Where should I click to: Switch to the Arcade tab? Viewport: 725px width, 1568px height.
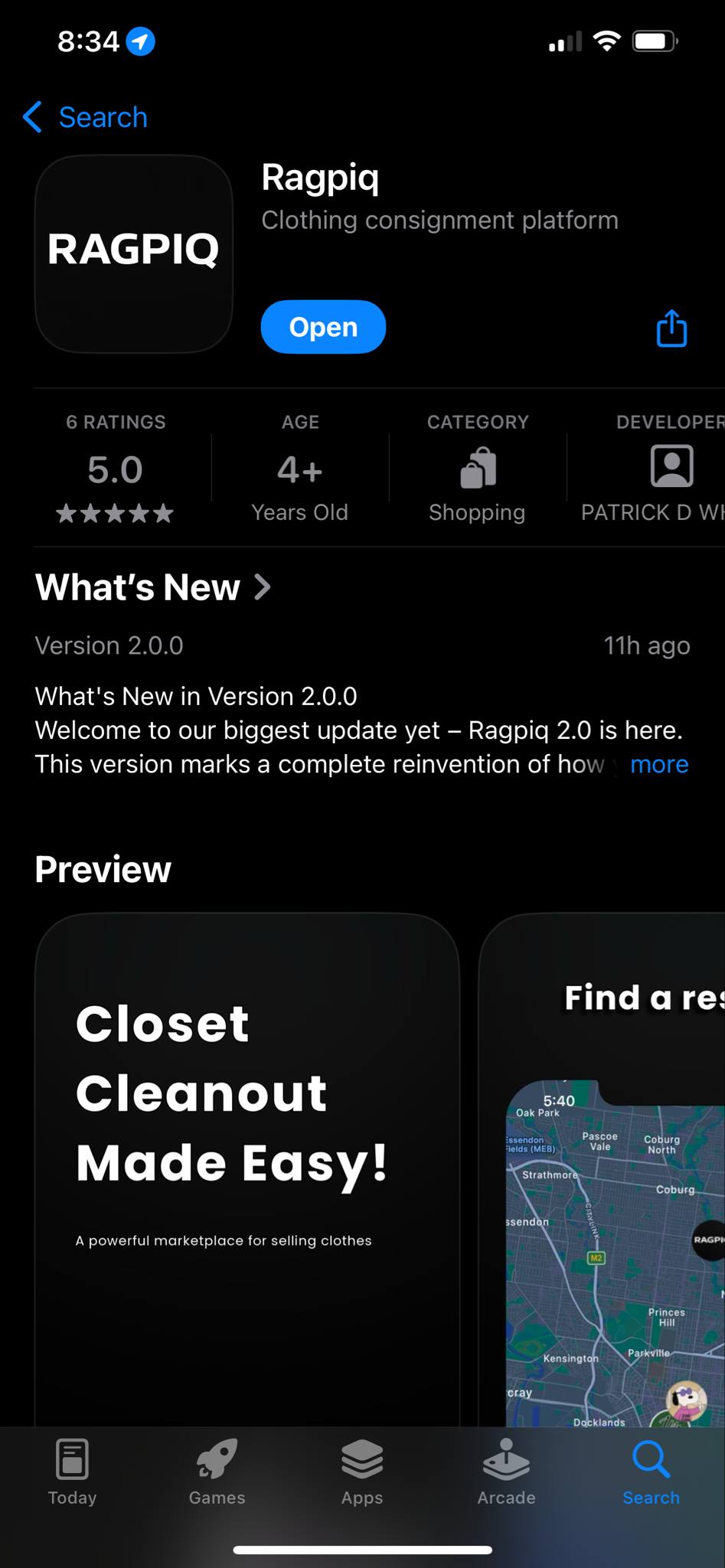506,1472
